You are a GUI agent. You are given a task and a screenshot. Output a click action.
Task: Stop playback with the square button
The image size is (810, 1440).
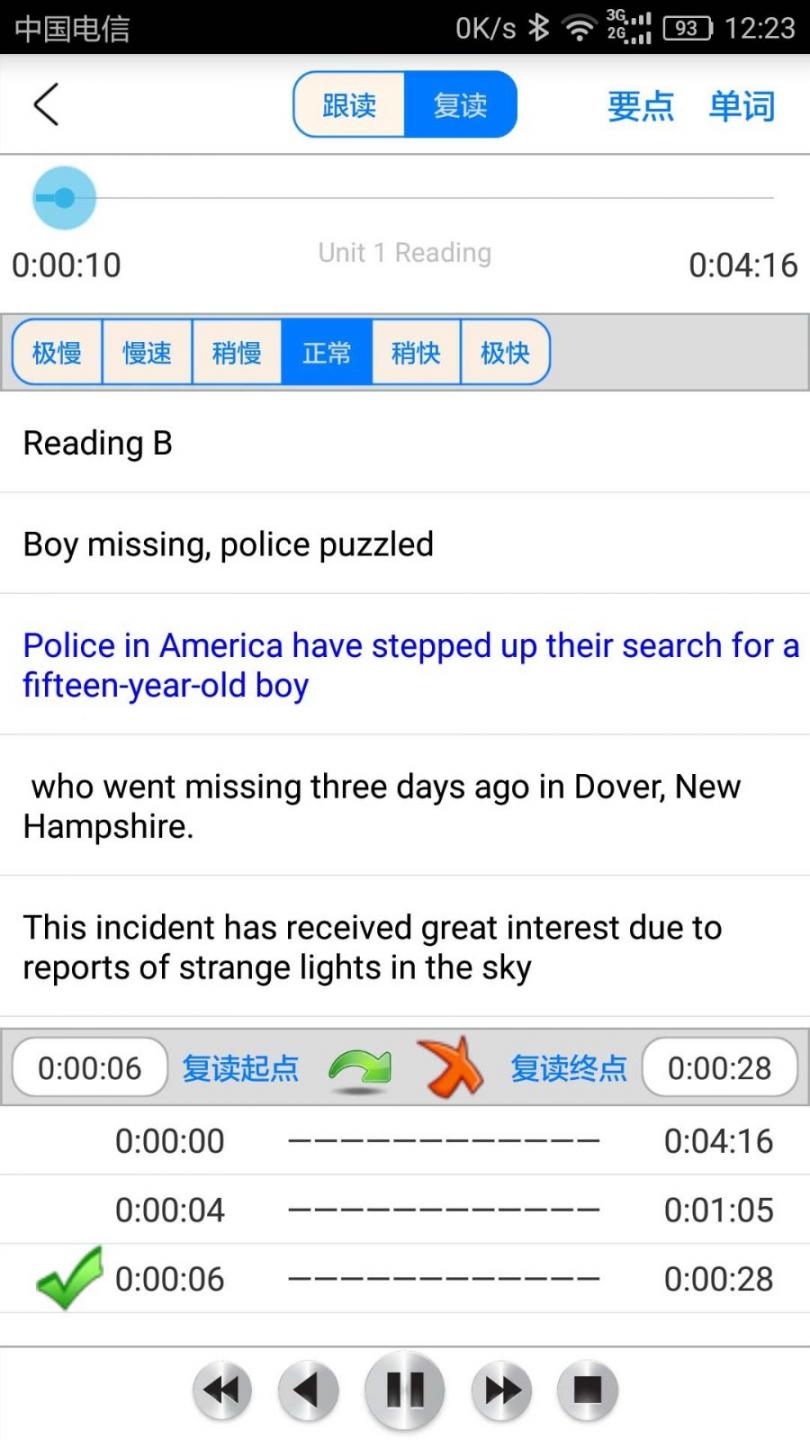(587, 1390)
